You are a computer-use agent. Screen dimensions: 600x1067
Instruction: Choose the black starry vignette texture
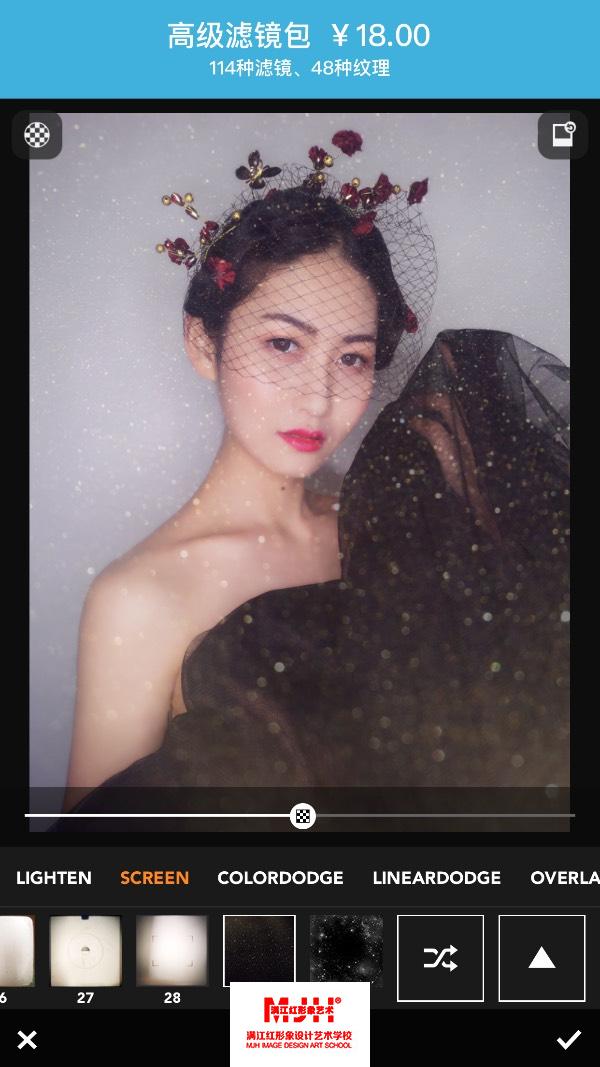pyautogui.click(x=346, y=951)
